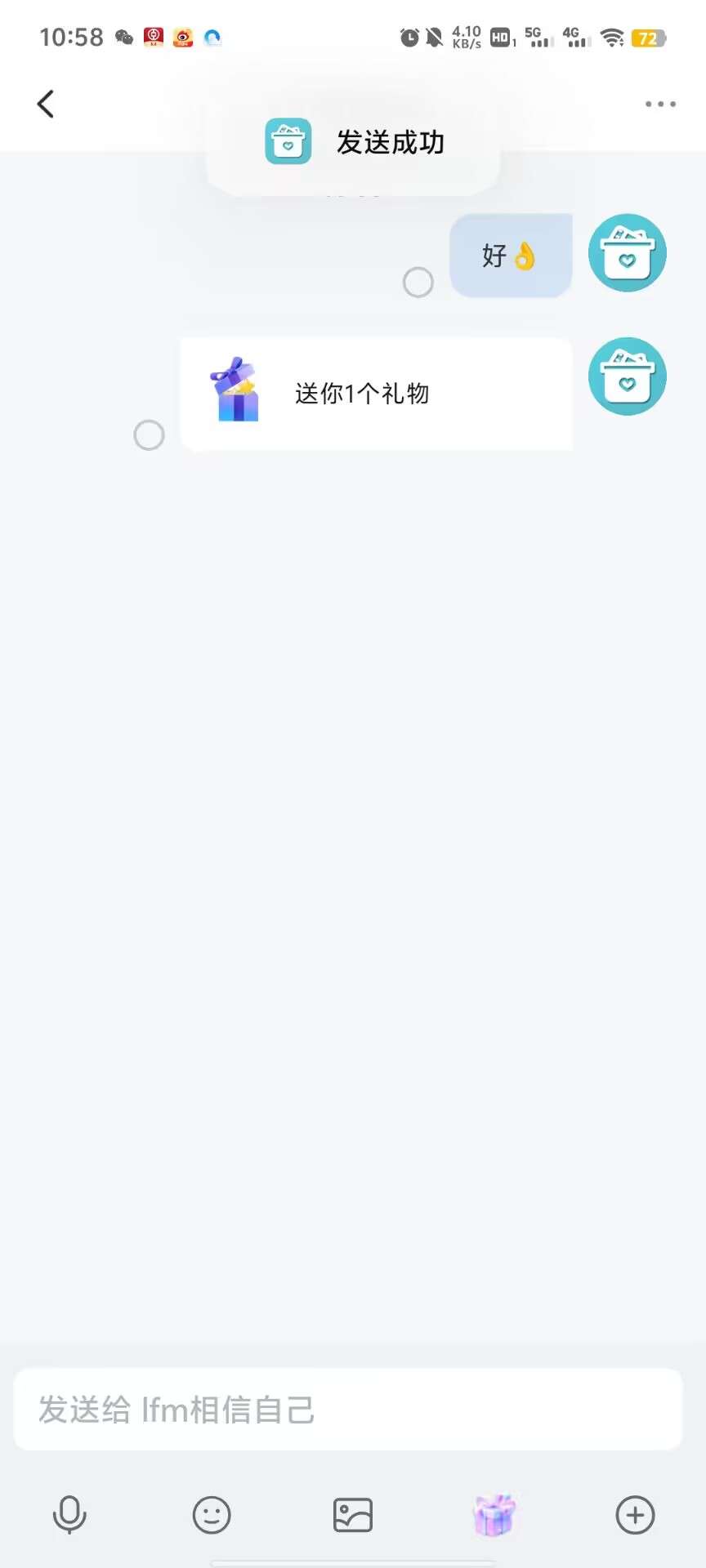Tap the avatar beside the "好" message
This screenshot has width=706, height=1568.
click(x=628, y=253)
